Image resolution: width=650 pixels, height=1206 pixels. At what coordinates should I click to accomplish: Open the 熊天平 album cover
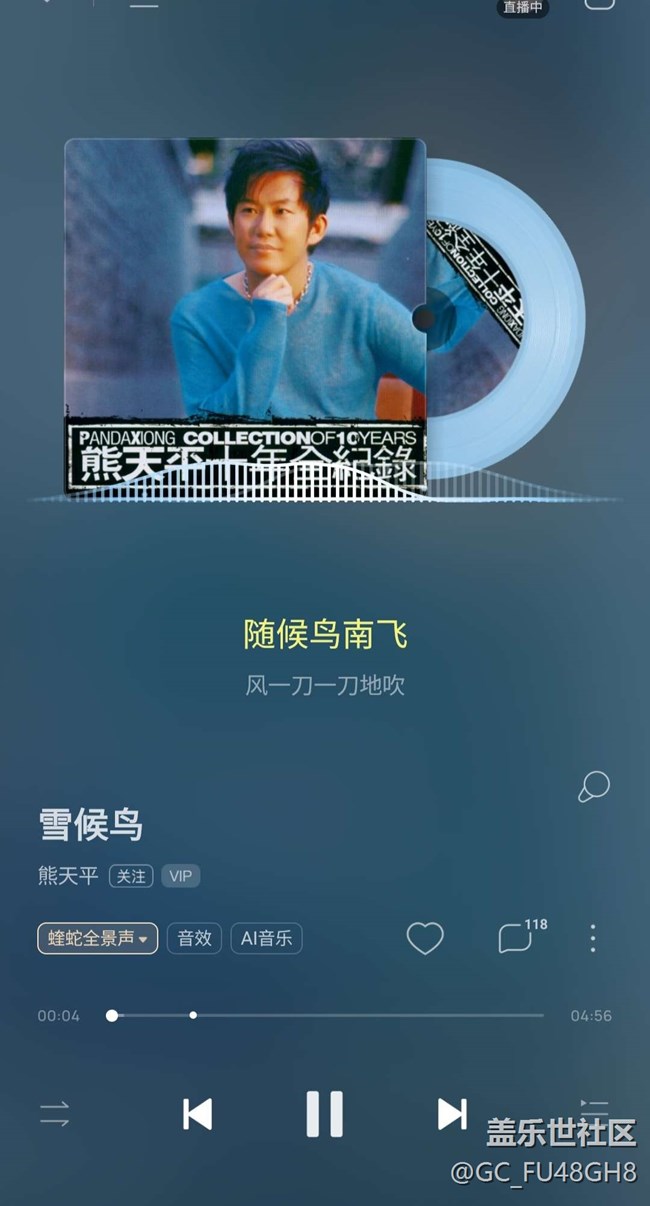click(245, 316)
